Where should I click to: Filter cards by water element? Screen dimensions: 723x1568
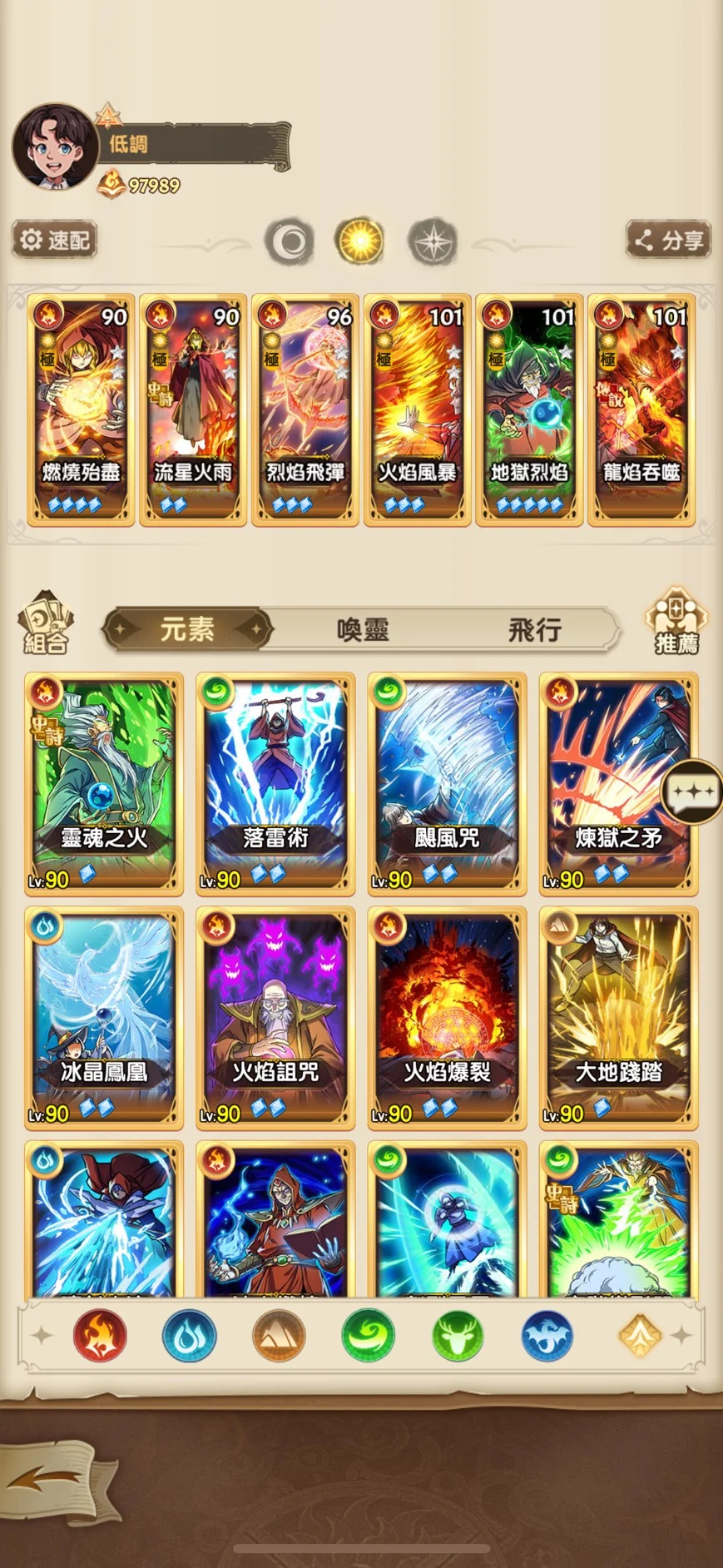point(189,1335)
